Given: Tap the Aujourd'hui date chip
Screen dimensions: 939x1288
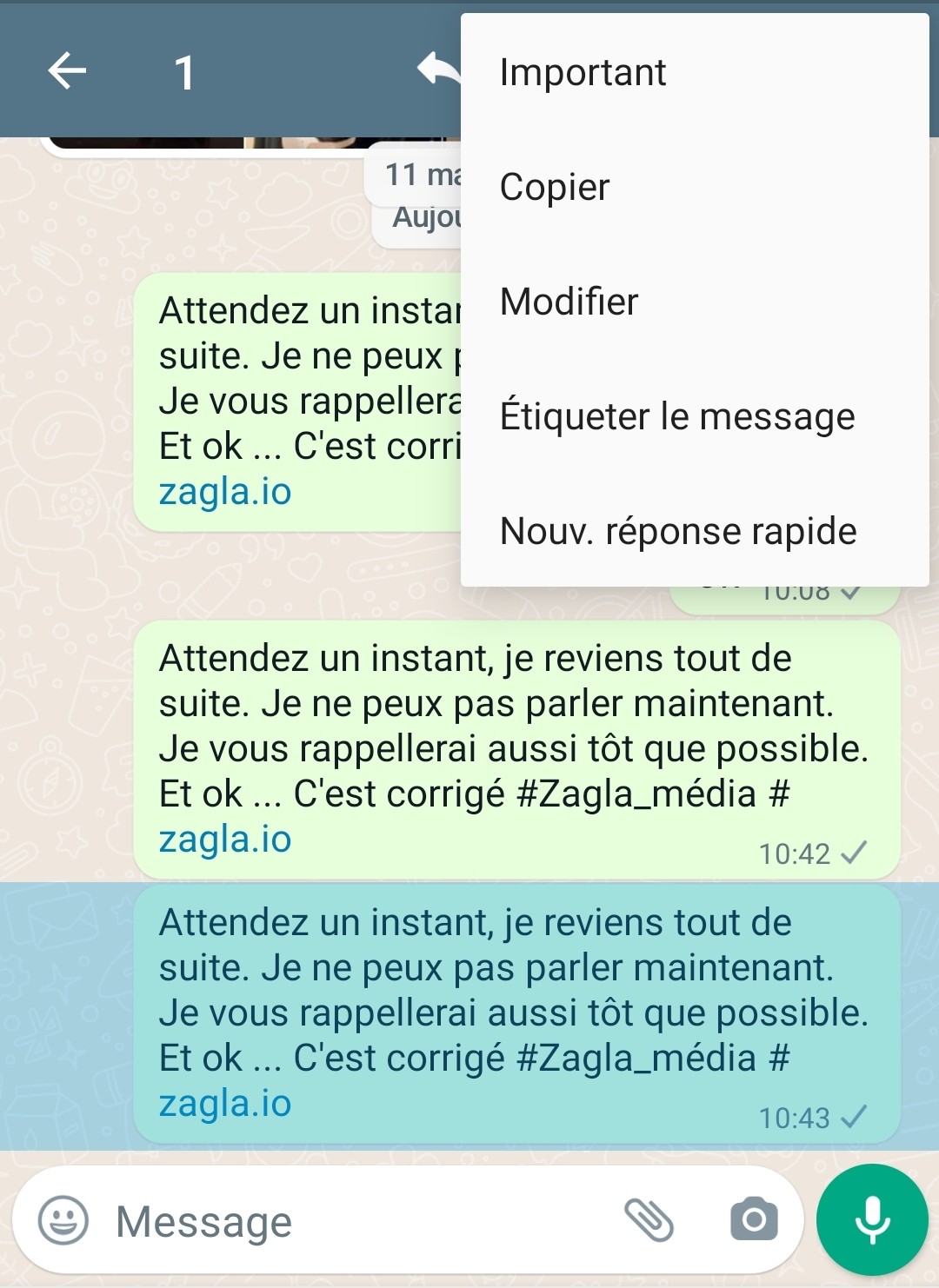Looking at the screenshot, I should coord(428,217).
